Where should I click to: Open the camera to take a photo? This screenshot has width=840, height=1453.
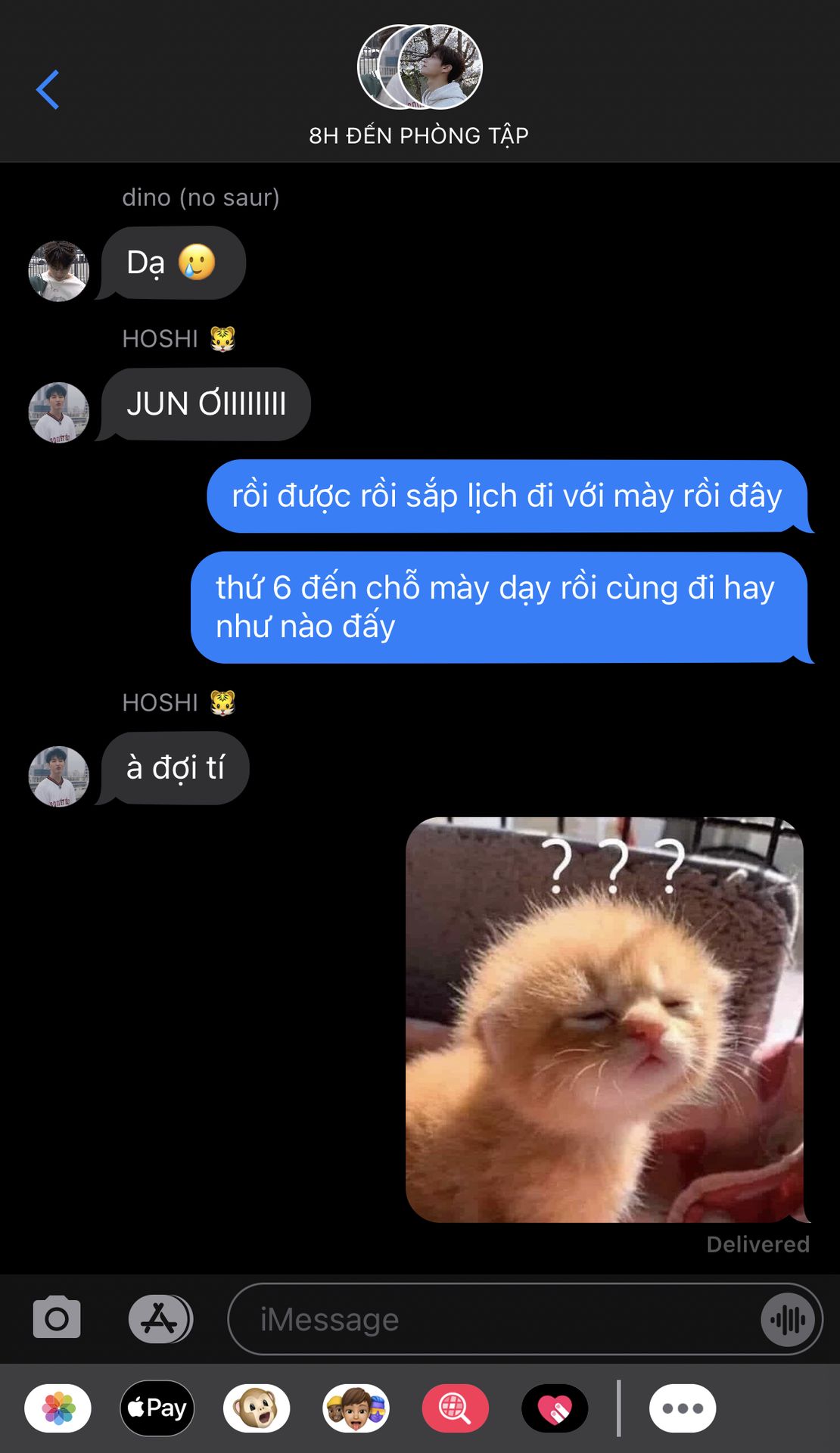point(57,1318)
